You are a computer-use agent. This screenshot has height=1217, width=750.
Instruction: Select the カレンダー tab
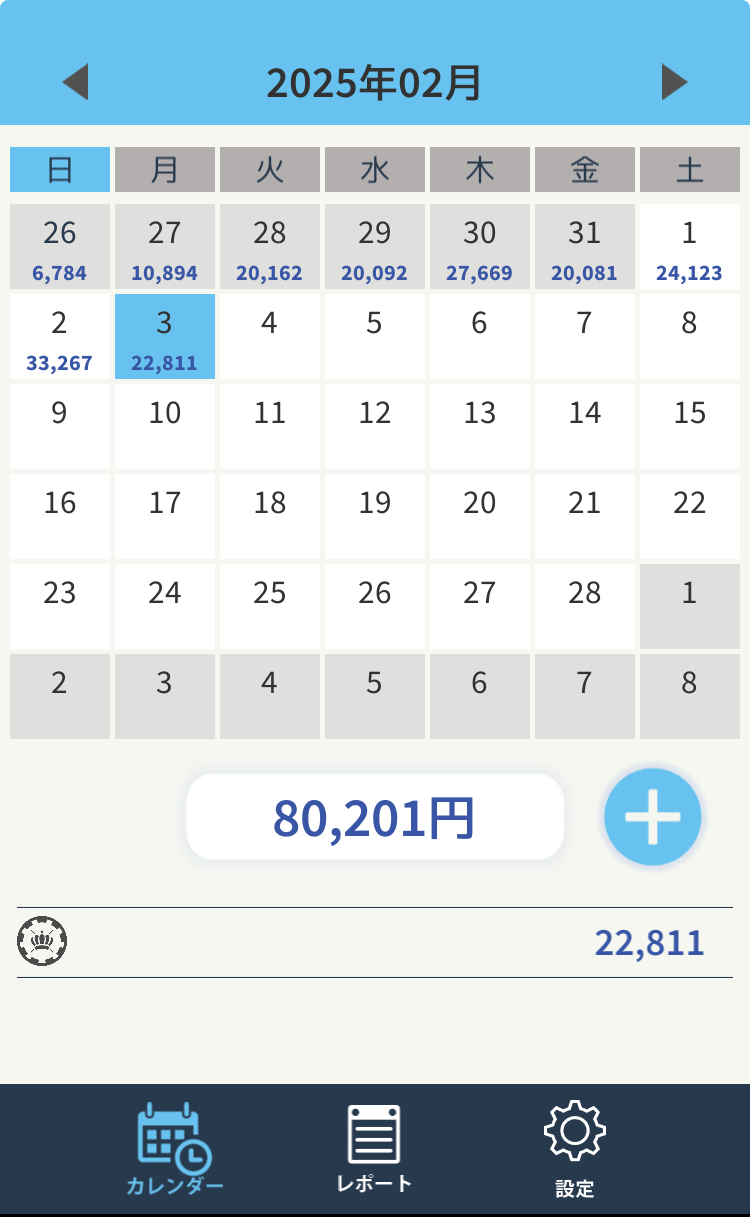pos(174,1148)
